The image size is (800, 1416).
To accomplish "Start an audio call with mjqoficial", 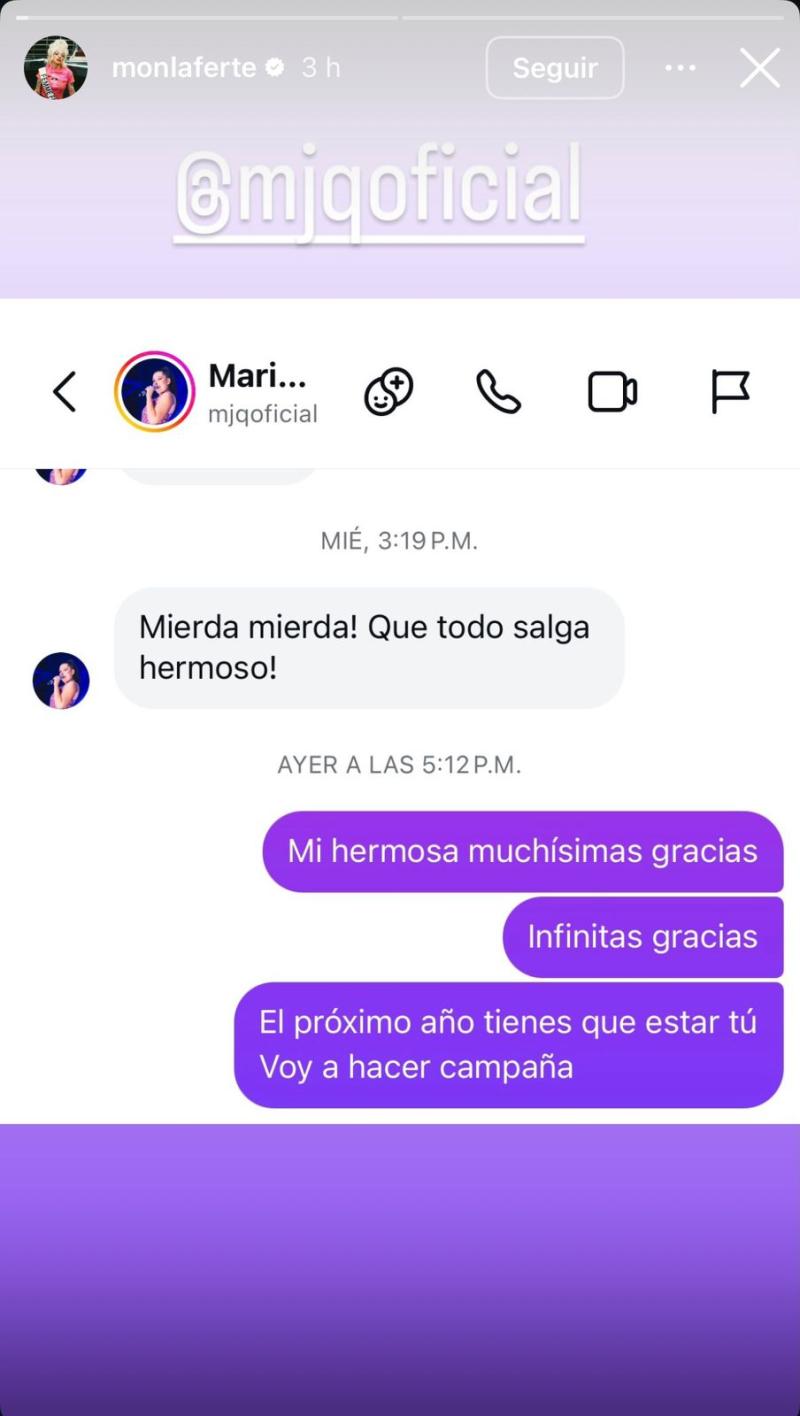I will (499, 392).
